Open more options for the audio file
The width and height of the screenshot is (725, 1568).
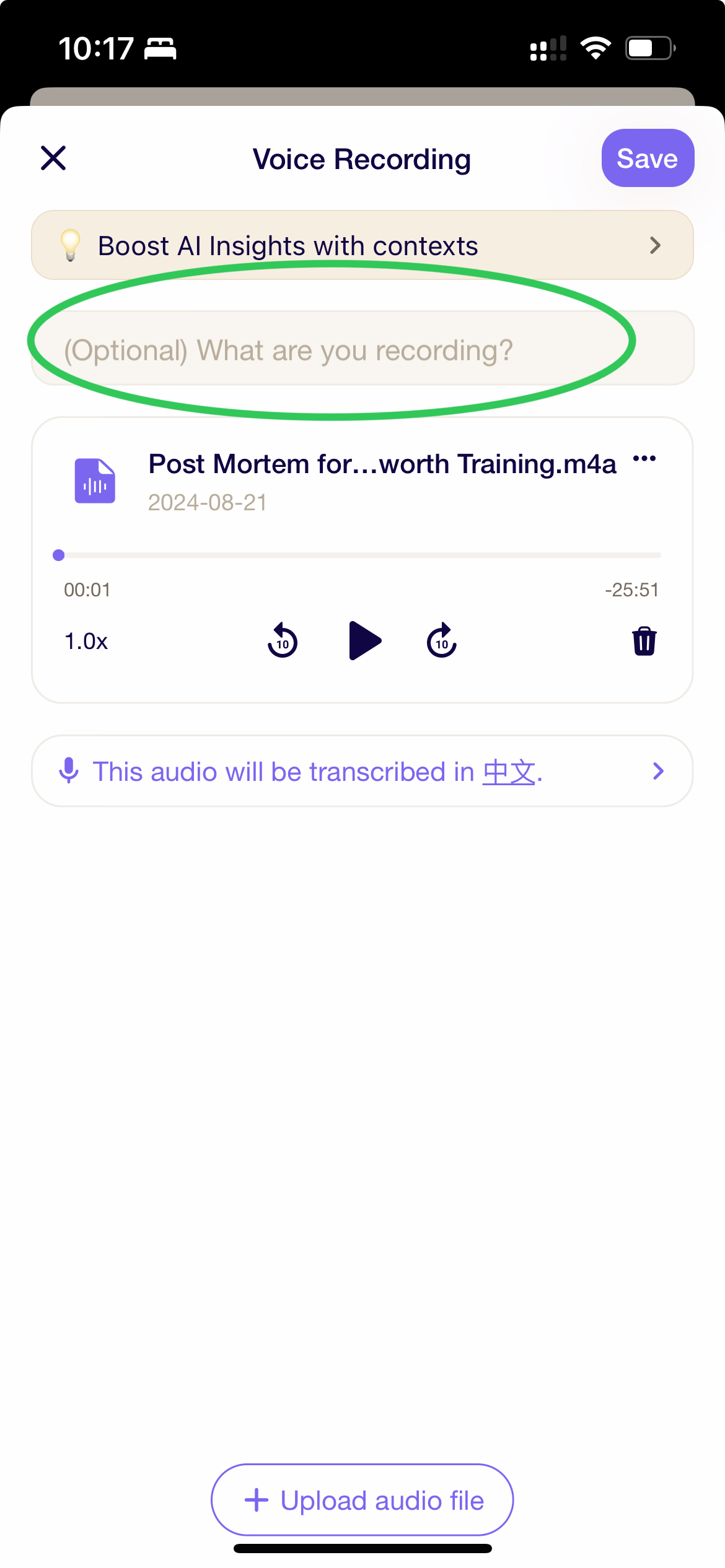[x=644, y=460]
